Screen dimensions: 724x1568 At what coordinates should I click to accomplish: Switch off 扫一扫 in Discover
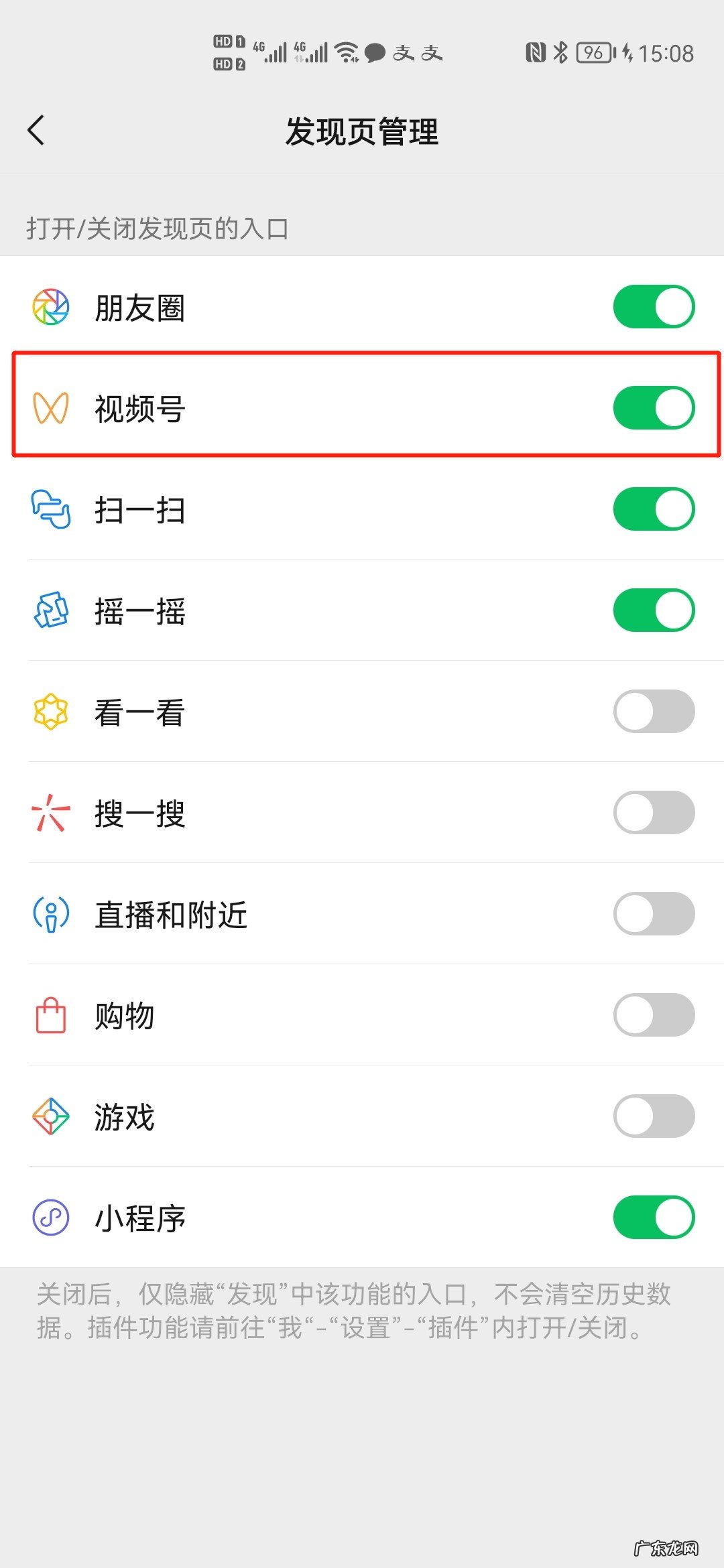tap(654, 509)
